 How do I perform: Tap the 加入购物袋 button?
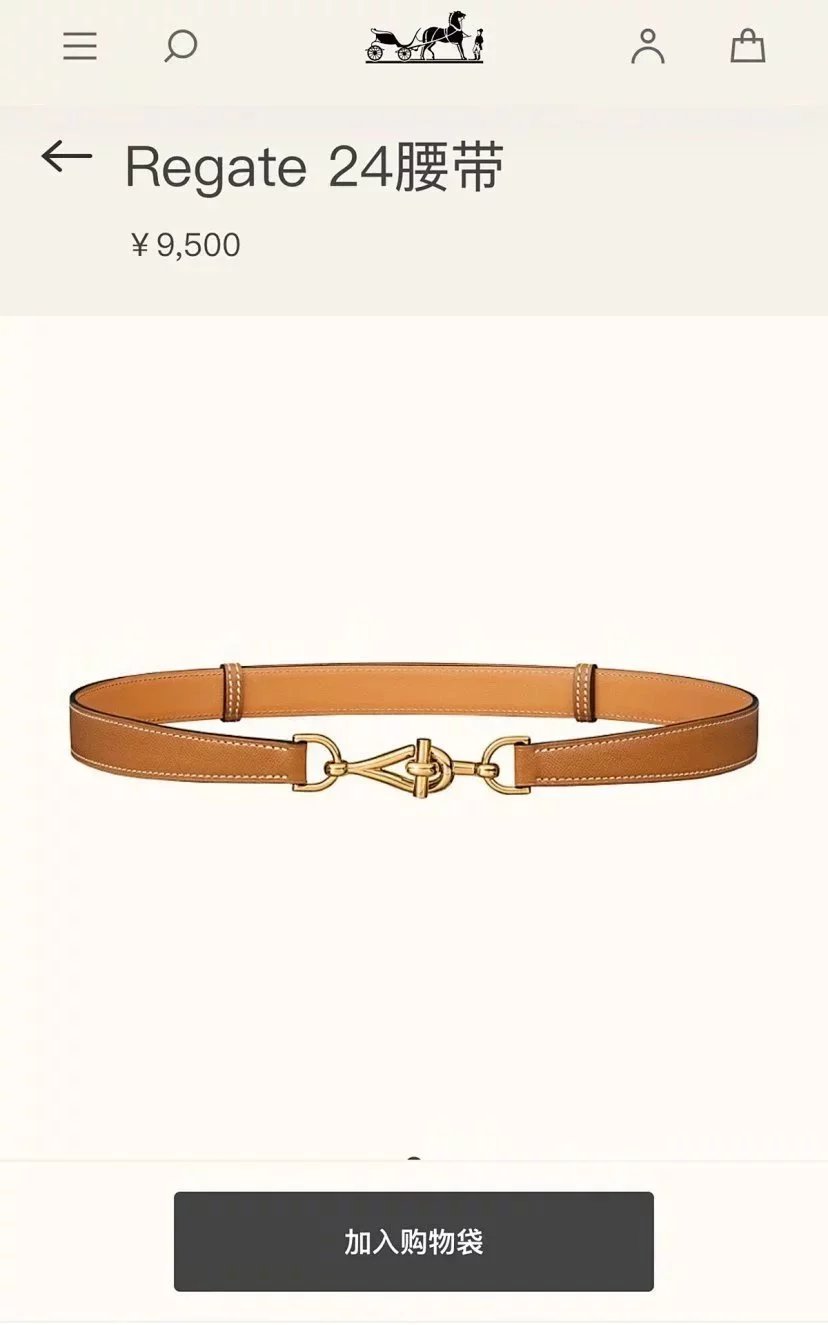coord(413,1241)
